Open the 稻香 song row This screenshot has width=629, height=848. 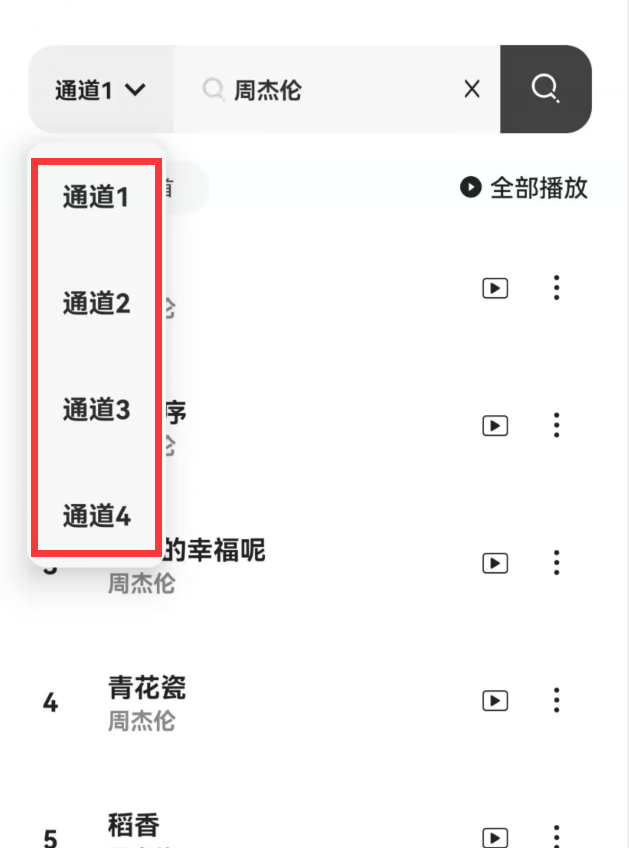click(x=250, y=830)
